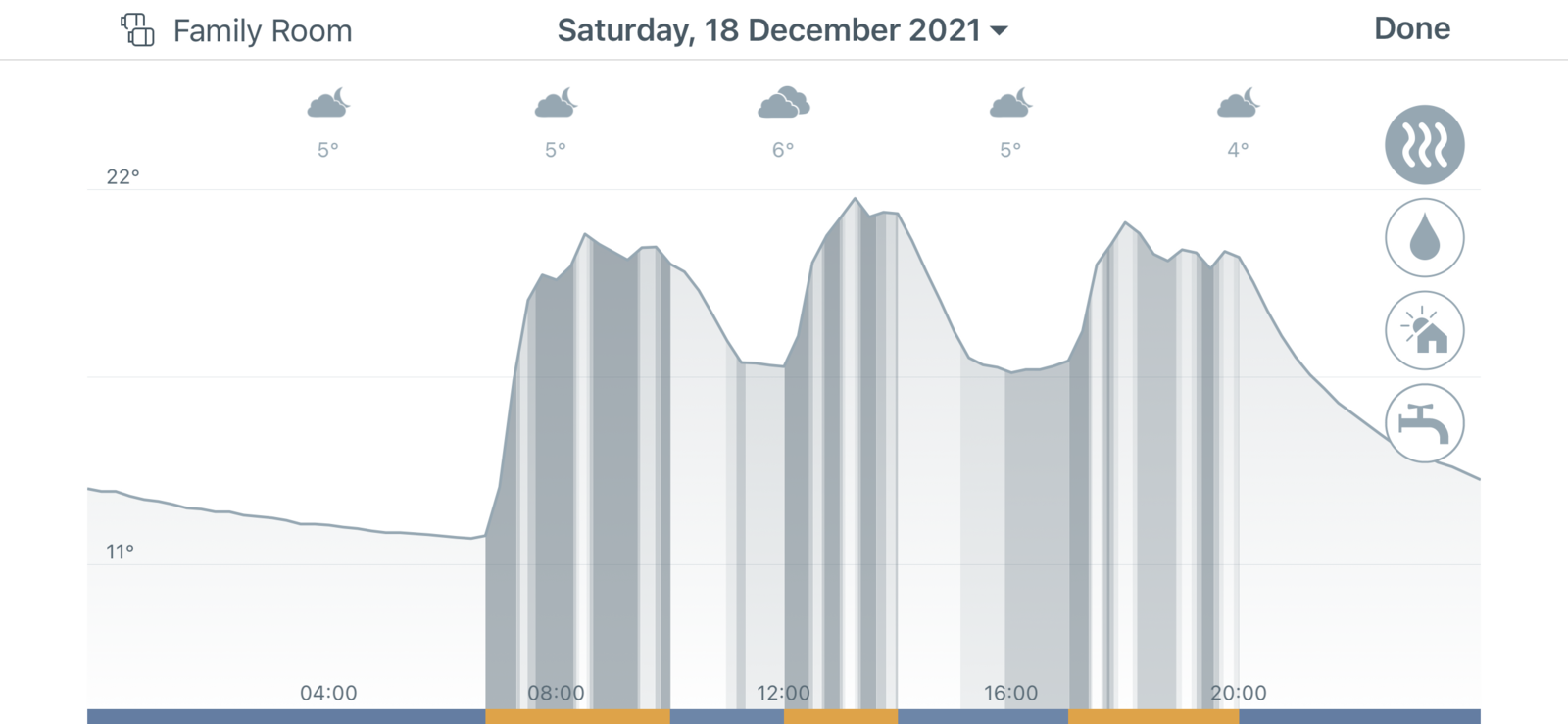This screenshot has height=724, width=1568.
Task: Close the report with Done
Action: click(x=1411, y=28)
